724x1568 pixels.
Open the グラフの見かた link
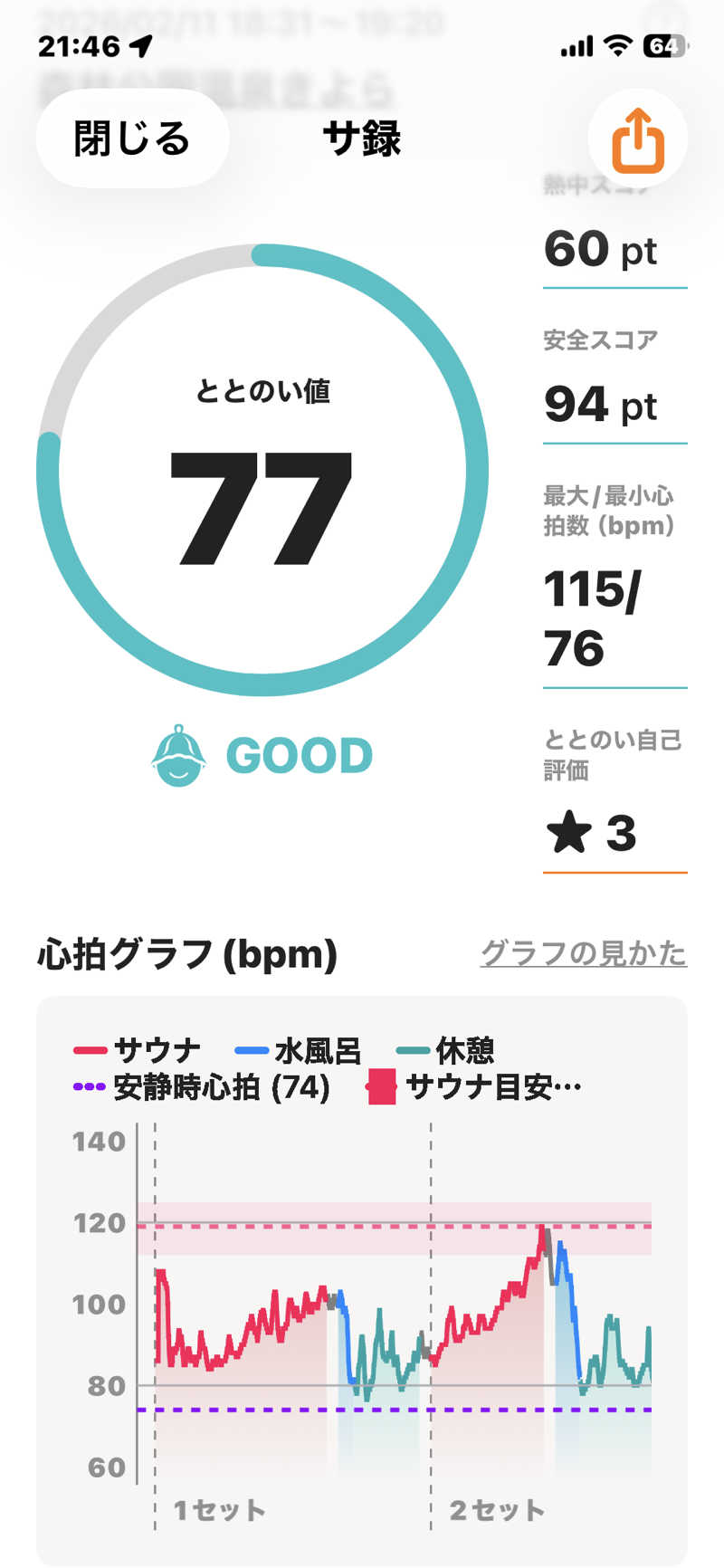(x=583, y=953)
